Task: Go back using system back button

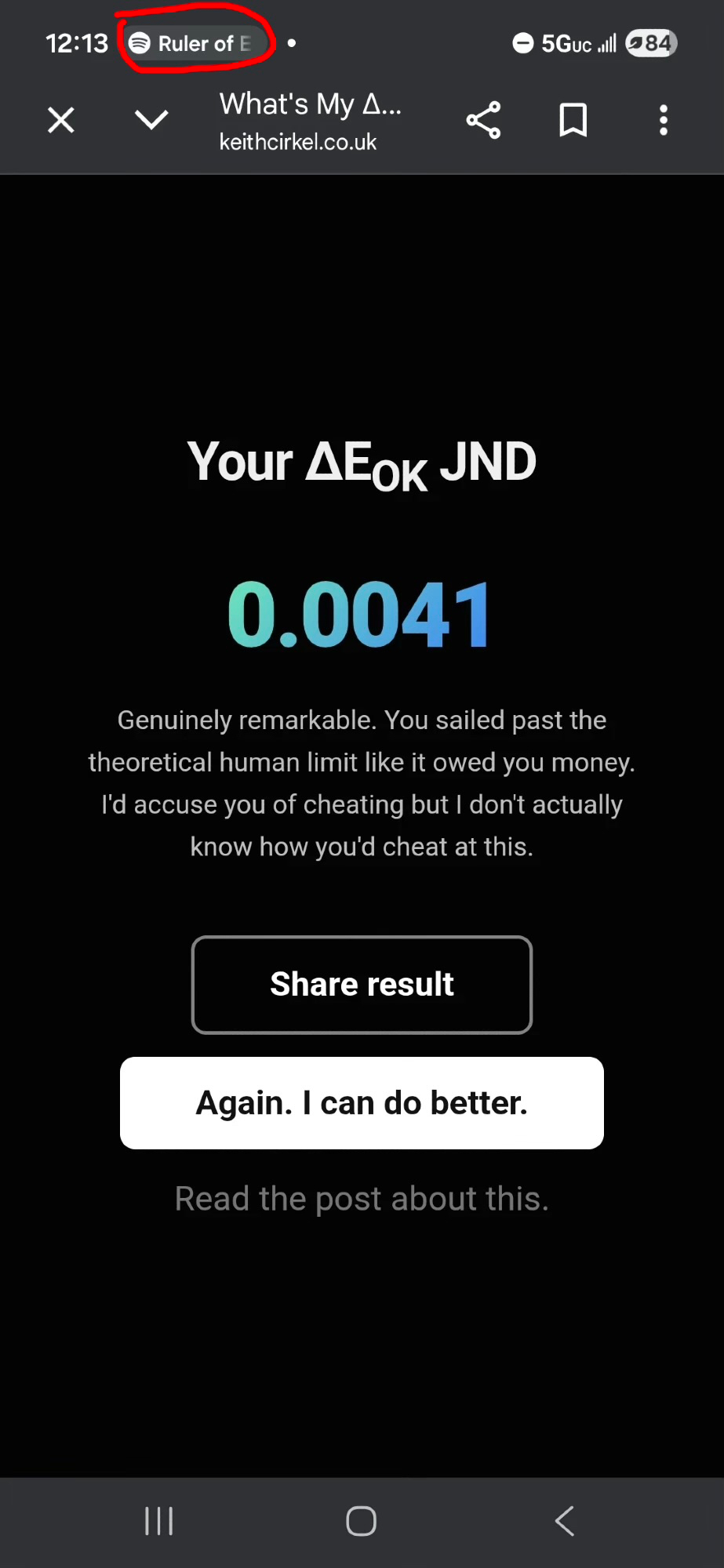Action: tap(565, 1521)
